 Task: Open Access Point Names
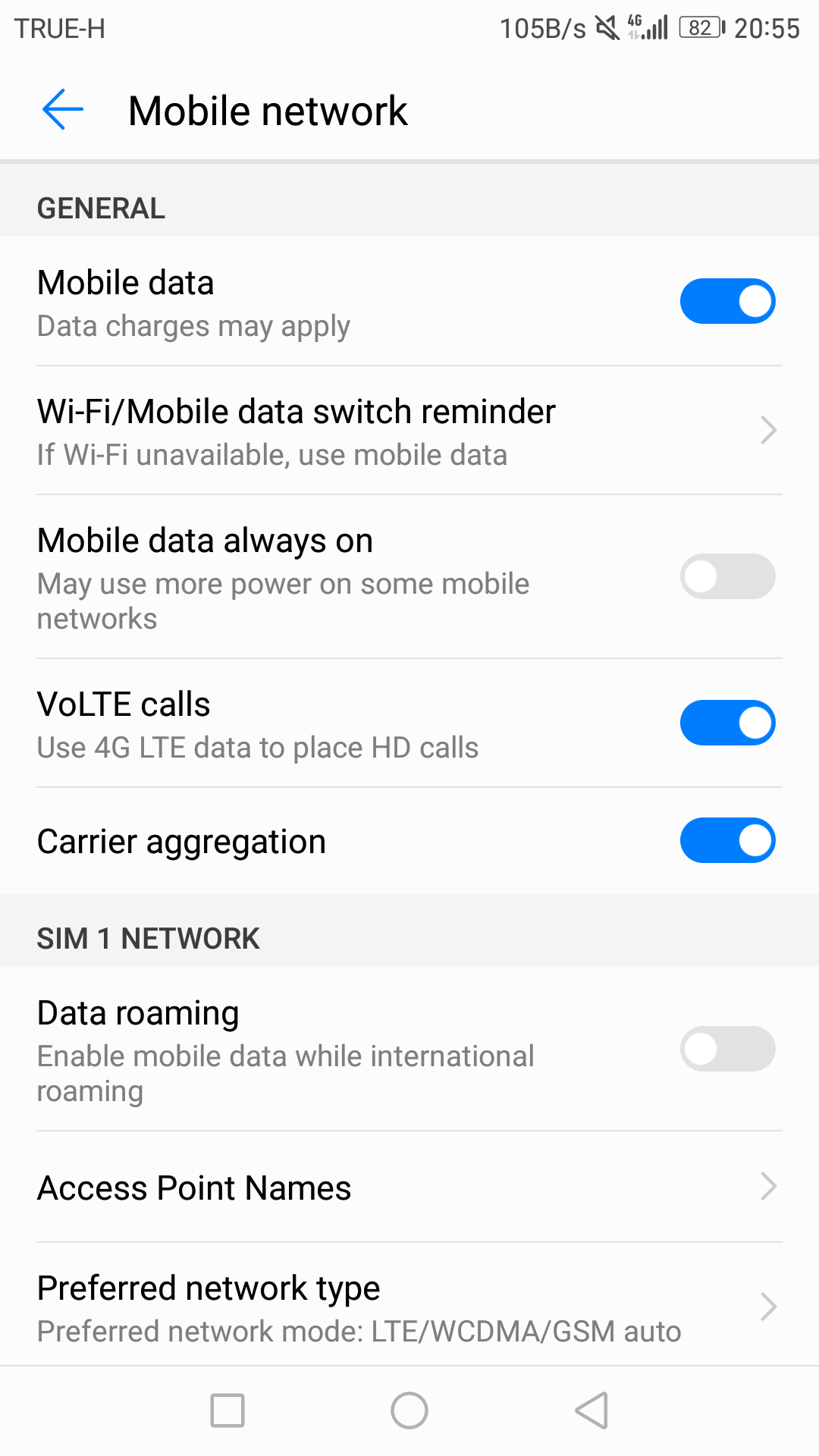click(x=409, y=1187)
